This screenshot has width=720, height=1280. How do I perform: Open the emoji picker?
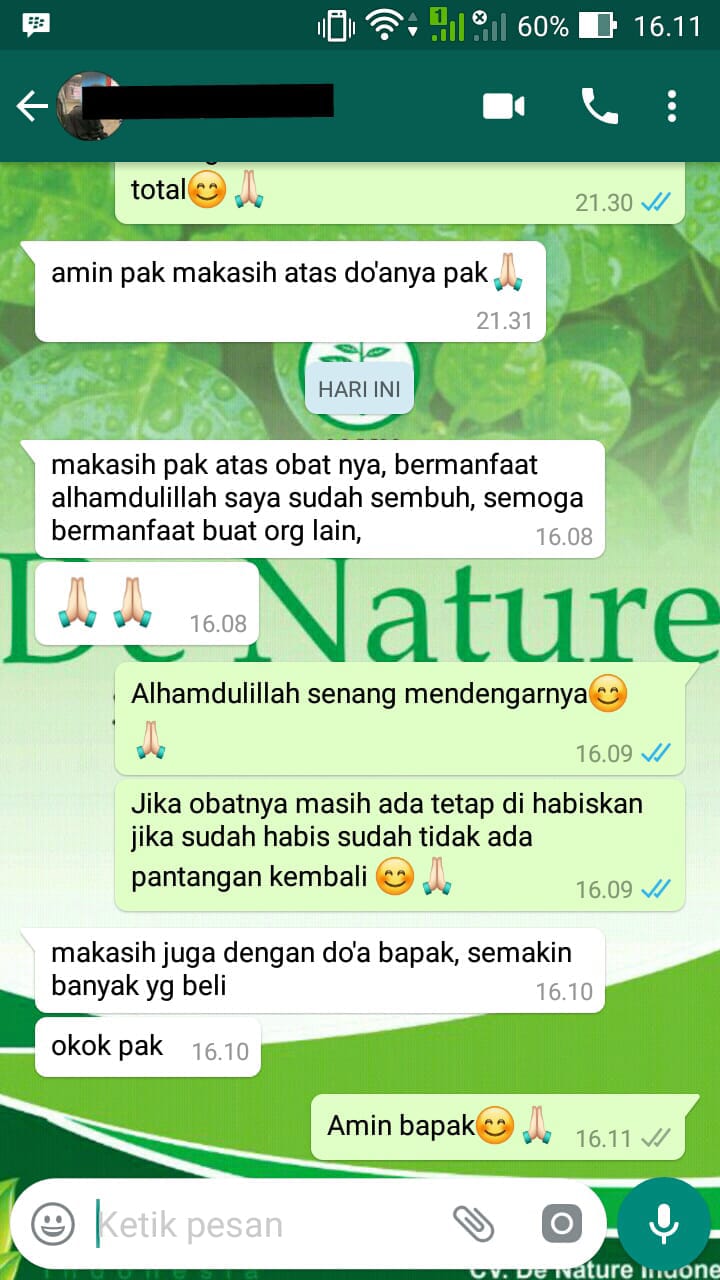[53, 1224]
